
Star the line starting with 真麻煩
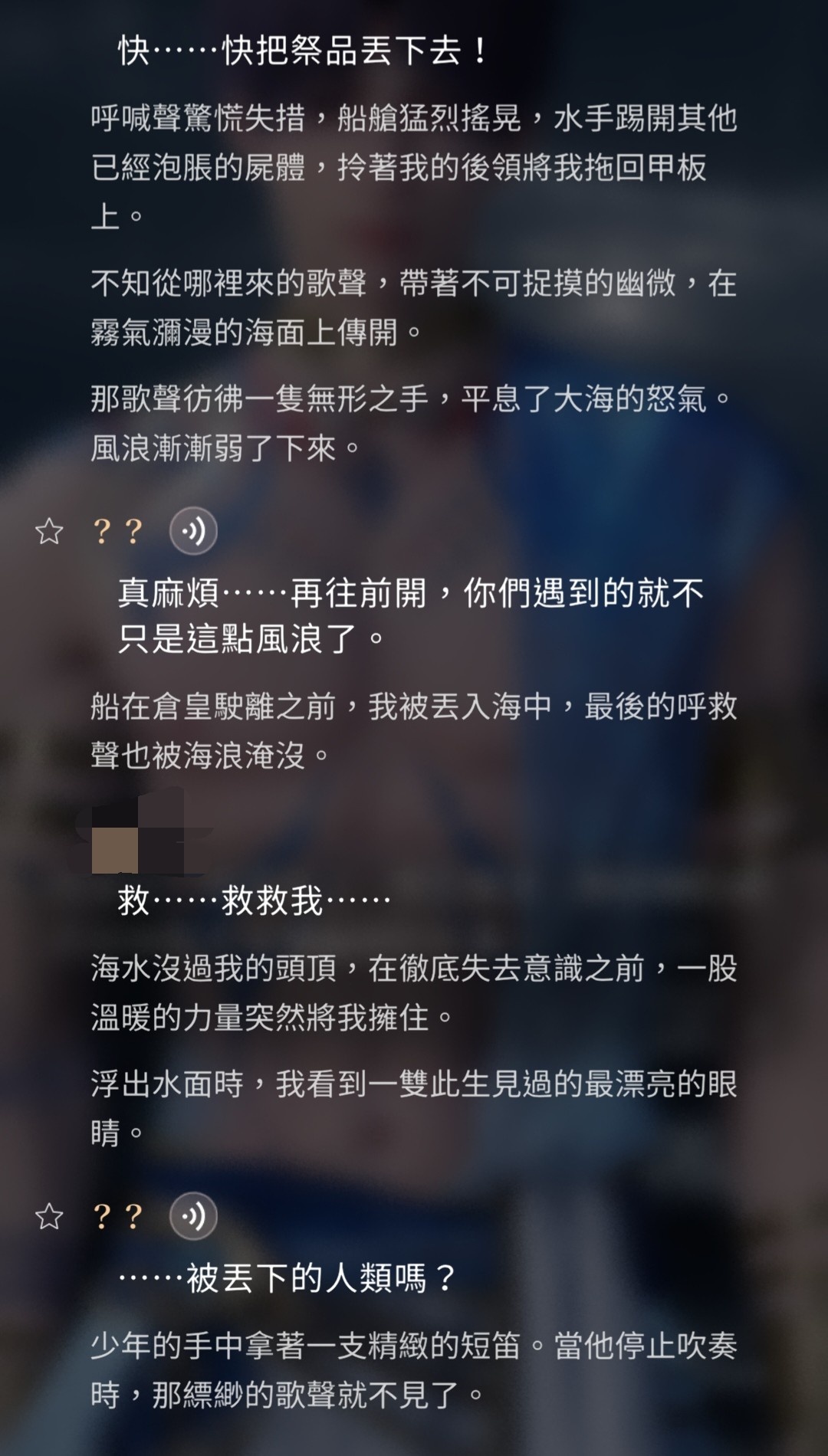click(x=49, y=531)
